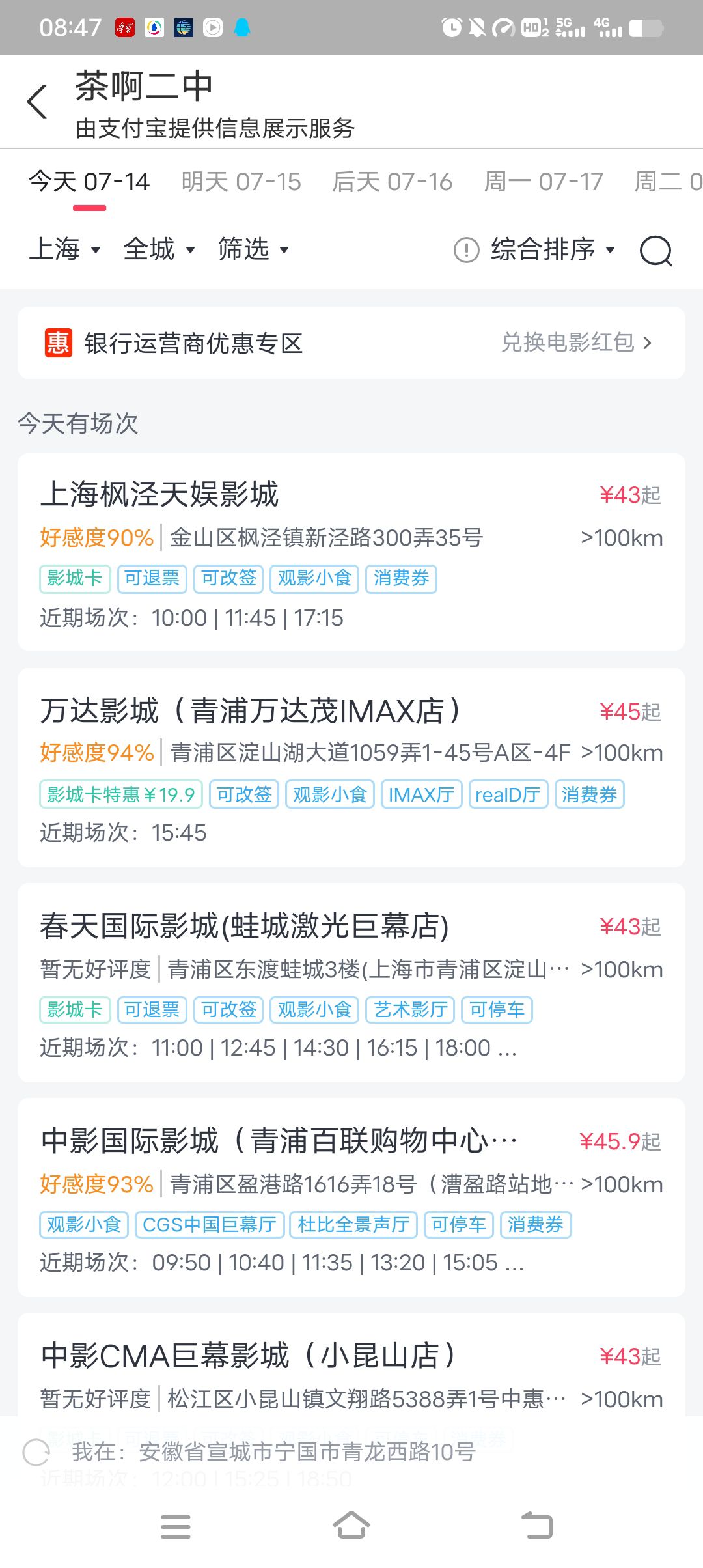The image size is (703, 1568).
Task: Expand the 全城 district dropdown
Action: (x=159, y=249)
